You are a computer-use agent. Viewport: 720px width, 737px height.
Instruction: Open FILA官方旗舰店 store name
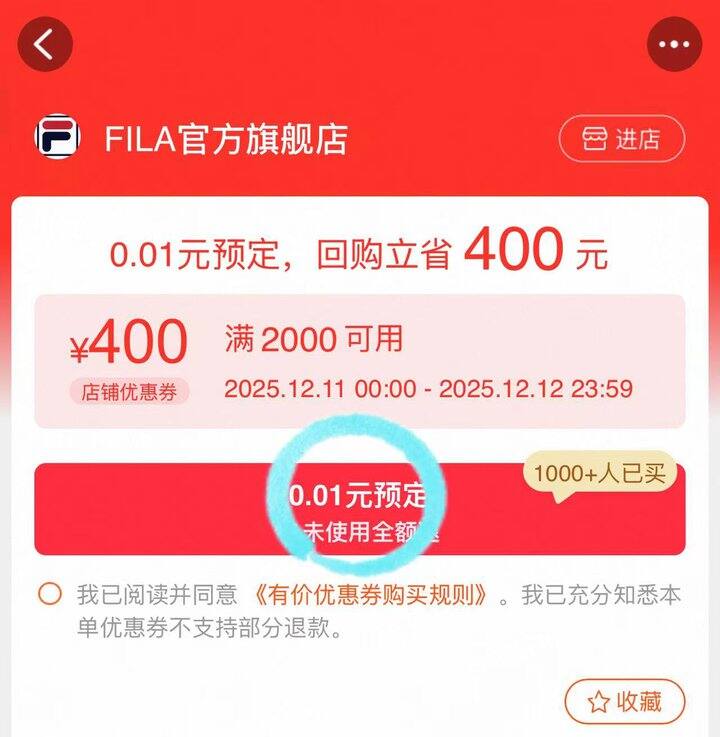[226, 139]
